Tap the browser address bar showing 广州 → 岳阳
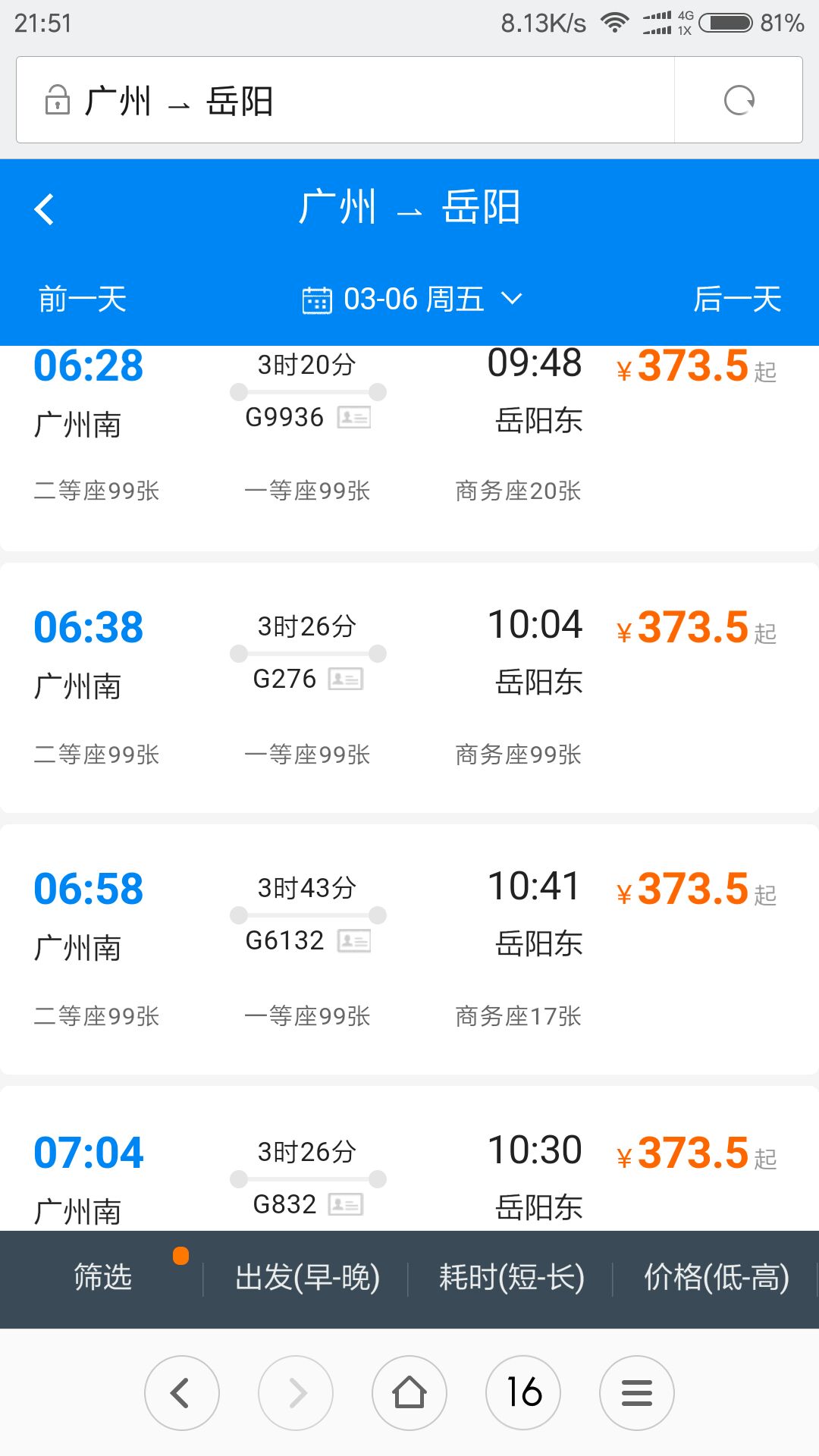819x1456 pixels. tap(345, 100)
